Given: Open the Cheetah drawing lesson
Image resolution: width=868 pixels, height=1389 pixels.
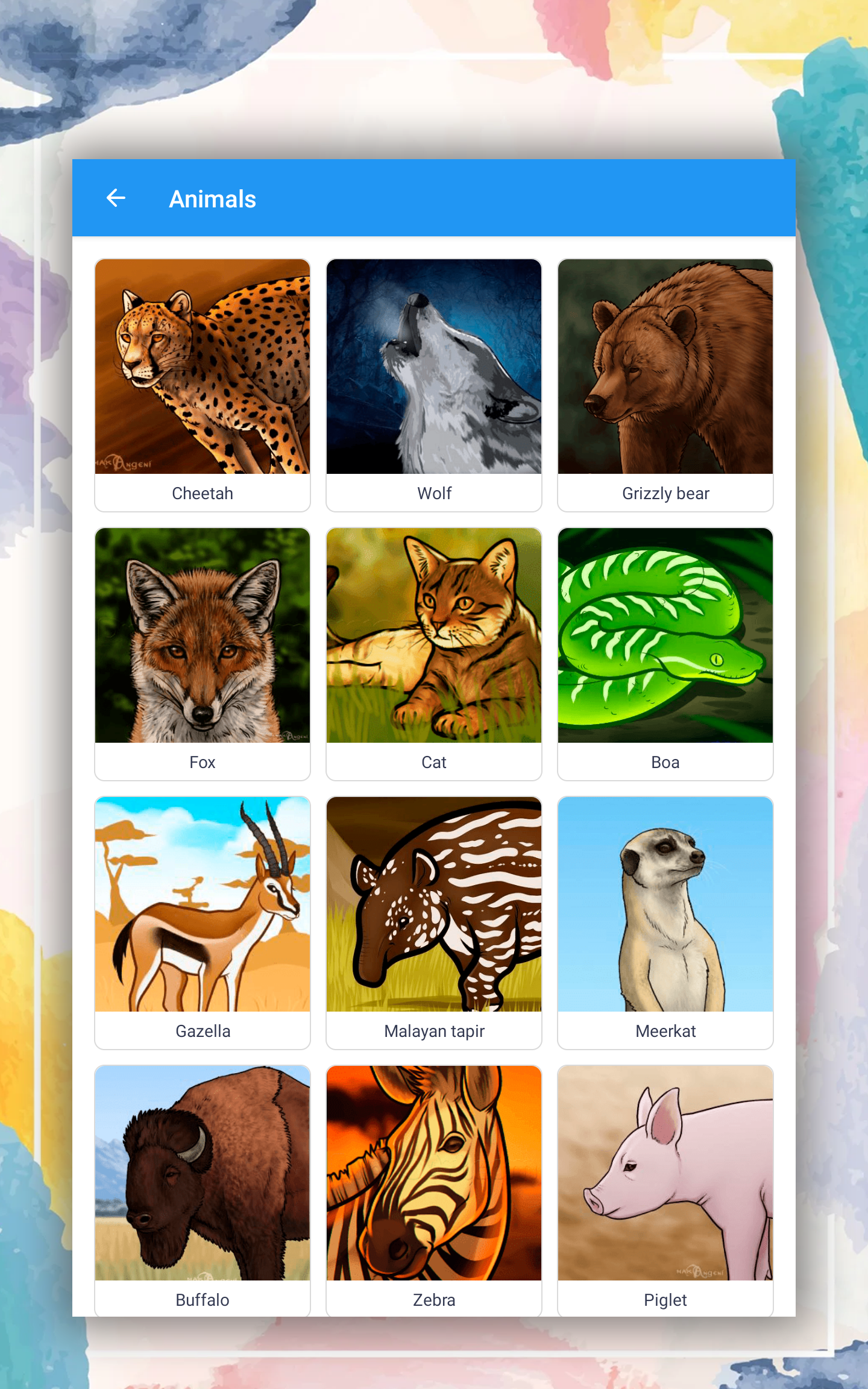Looking at the screenshot, I should click(x=203, y=385).
